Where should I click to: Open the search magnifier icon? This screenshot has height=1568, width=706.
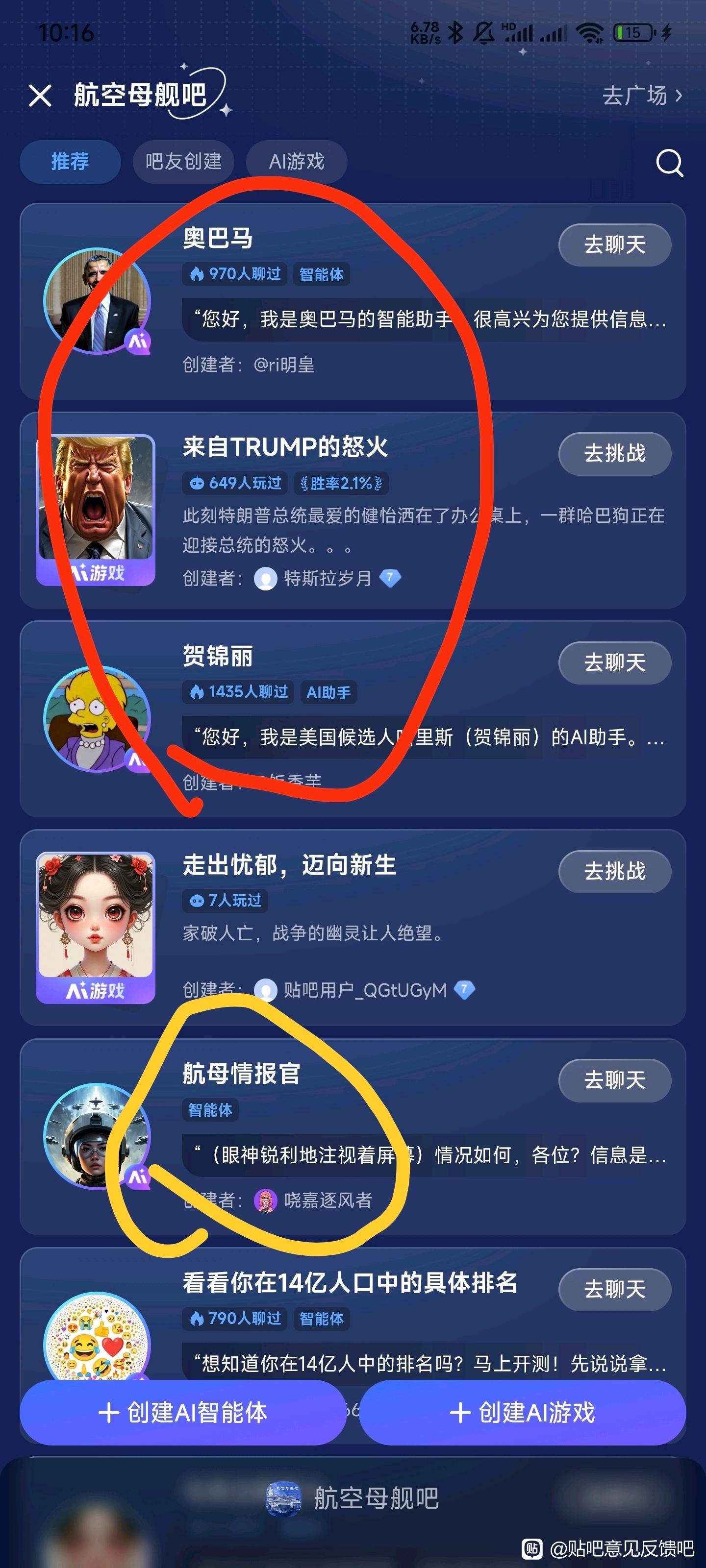click(669, 163)
